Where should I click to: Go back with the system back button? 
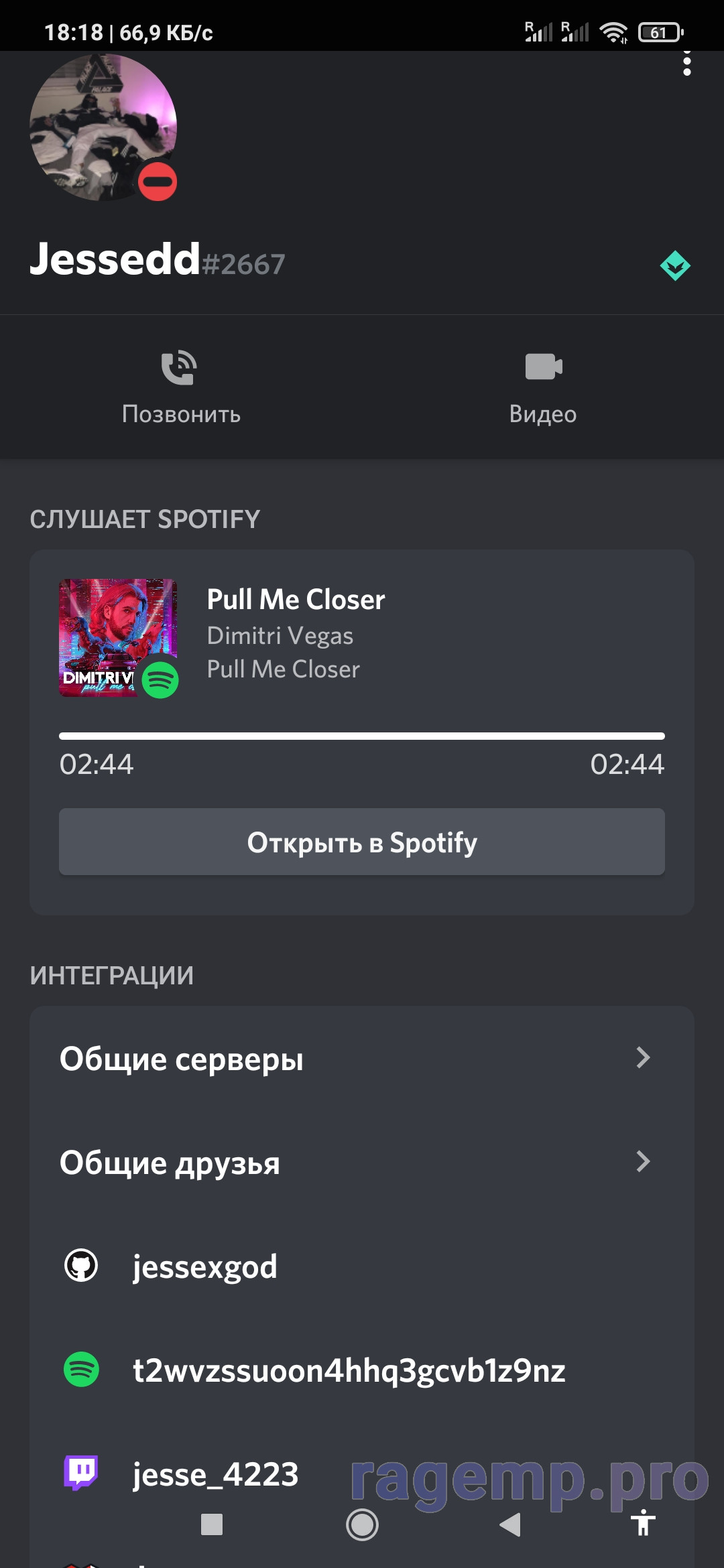point(511,1524)
